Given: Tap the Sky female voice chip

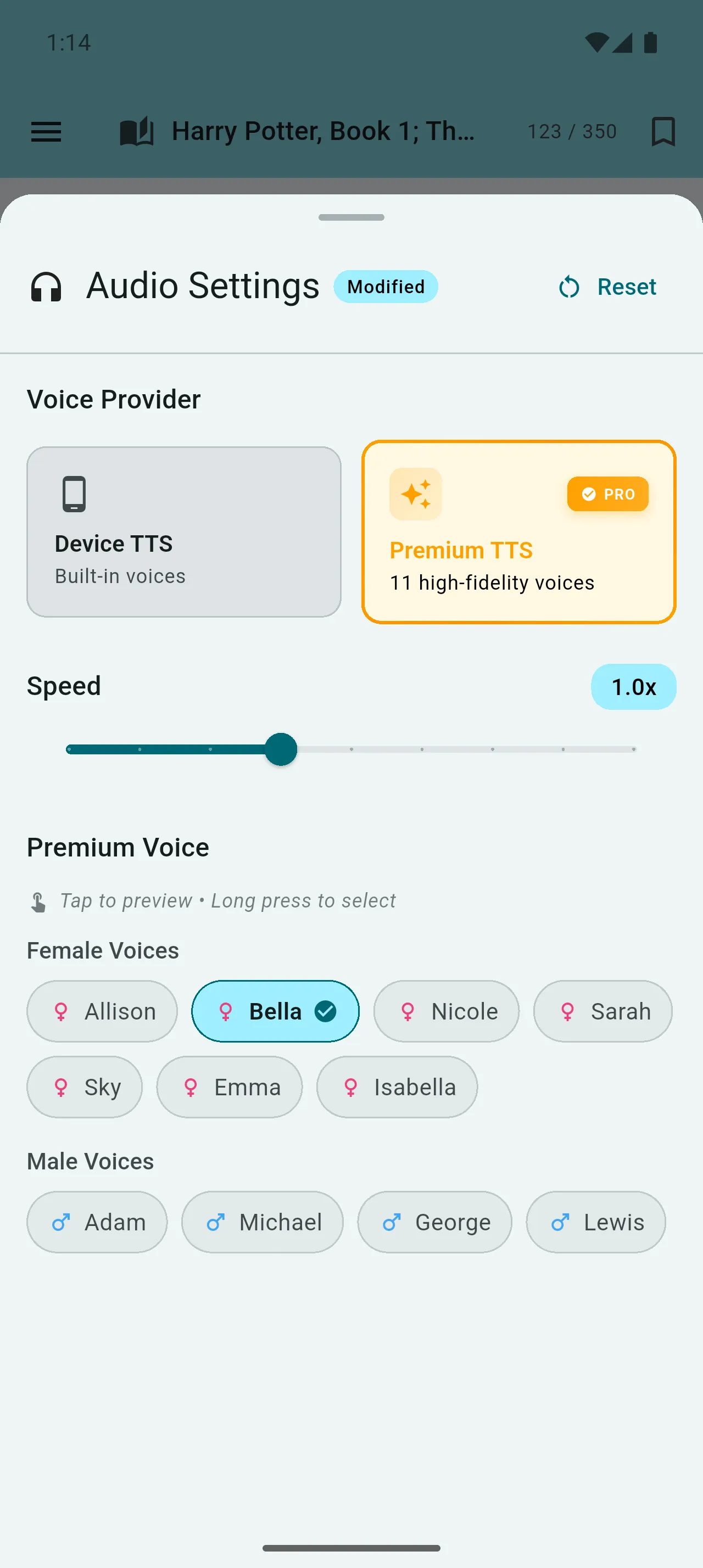Looking at the screenshot, I should (85, 1086).
